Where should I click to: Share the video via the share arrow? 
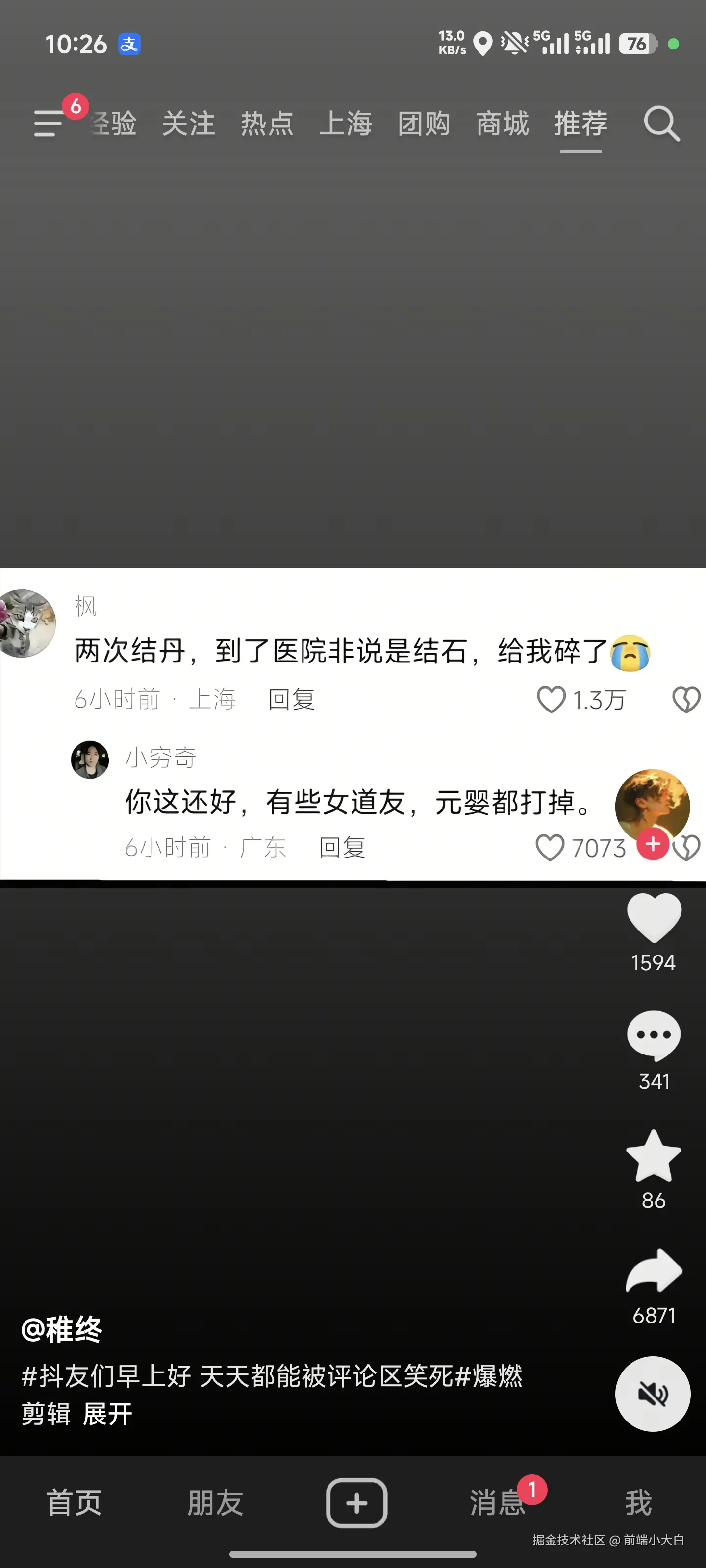pyautogui.click(x=653, y=1272)
